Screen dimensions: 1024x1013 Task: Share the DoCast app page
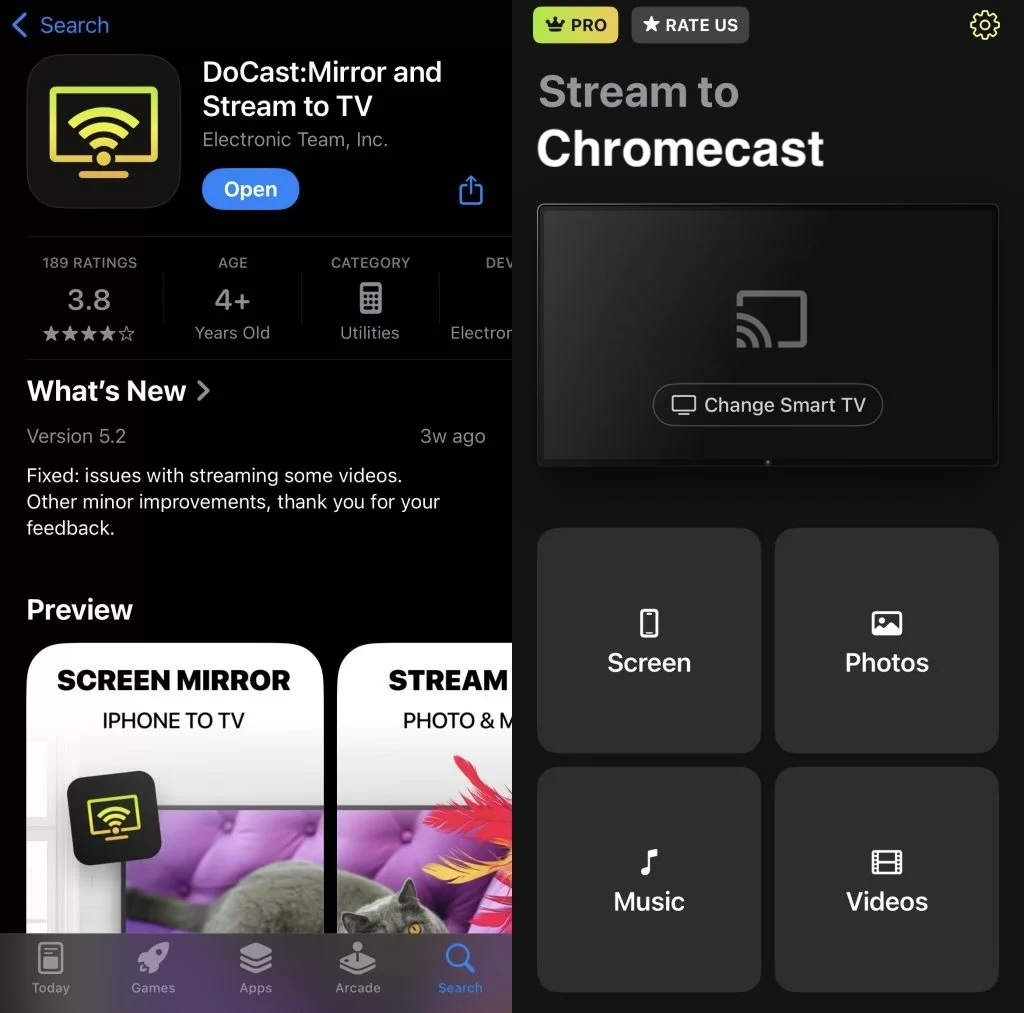pyautogui.click(x=471, y=190)
